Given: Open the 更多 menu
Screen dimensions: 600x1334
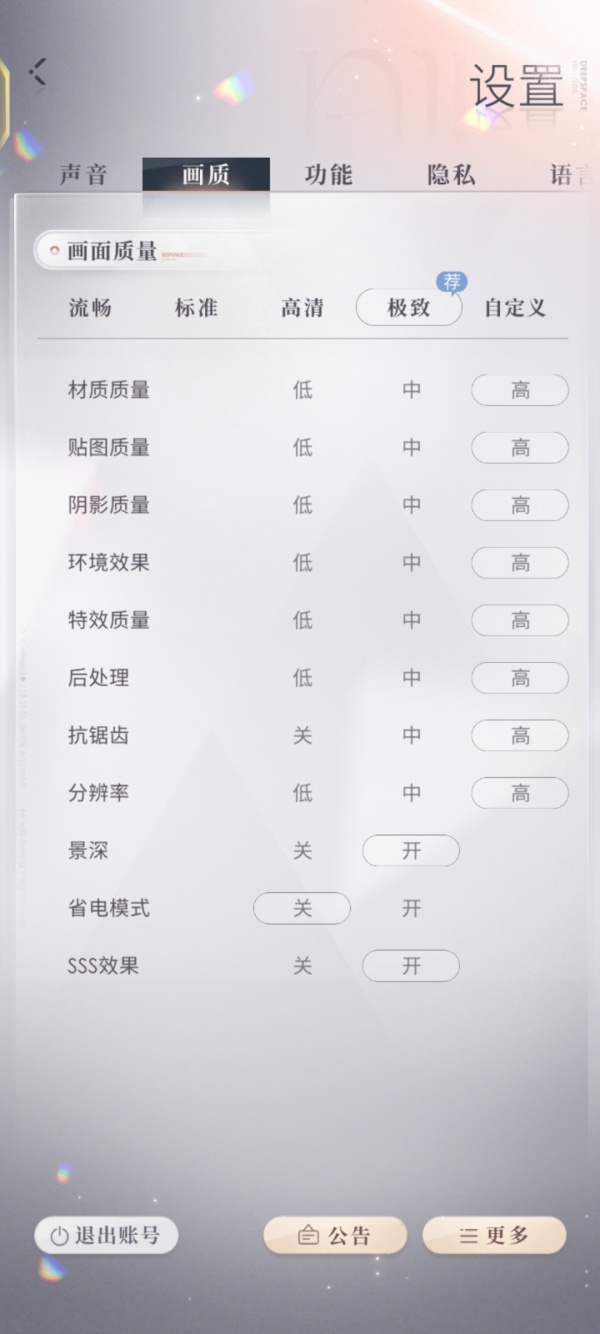Looking at the screenshot, I should (x=494, y=1235).
